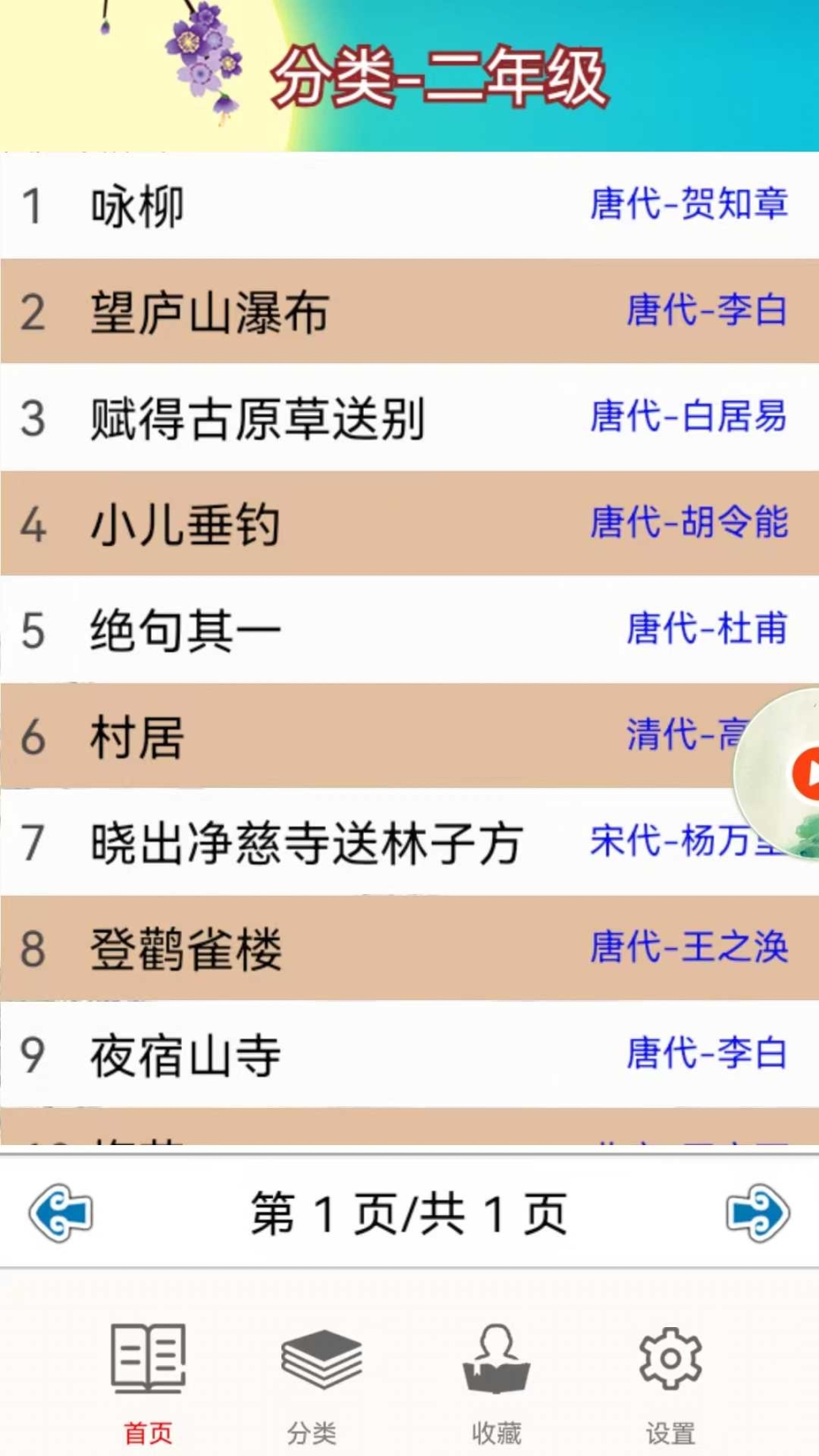Open the poem 登鹳雀楼
The image size is (819, 1456).
(185, 950)
